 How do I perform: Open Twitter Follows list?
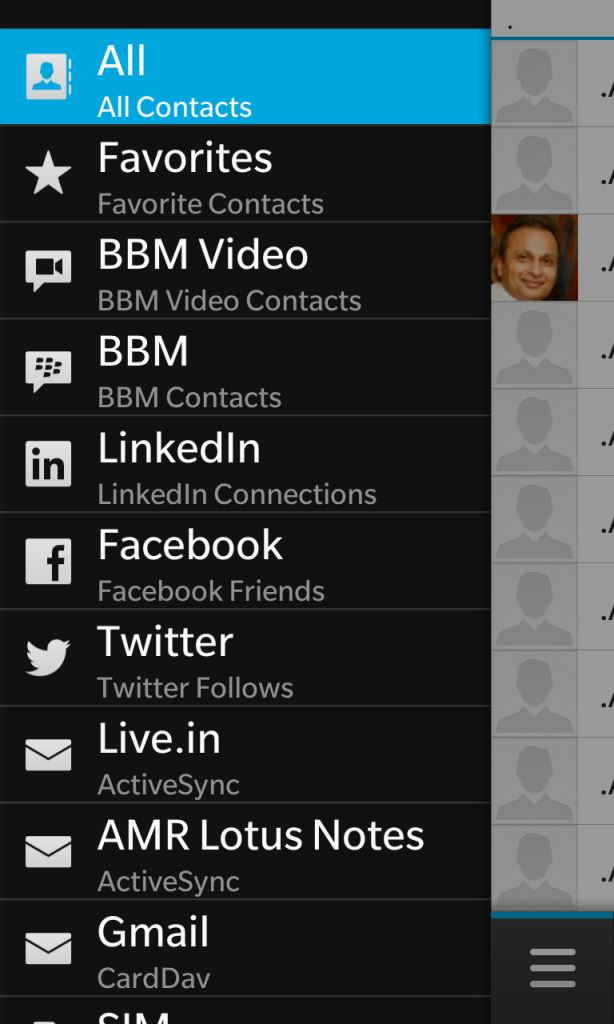(245, 659)
